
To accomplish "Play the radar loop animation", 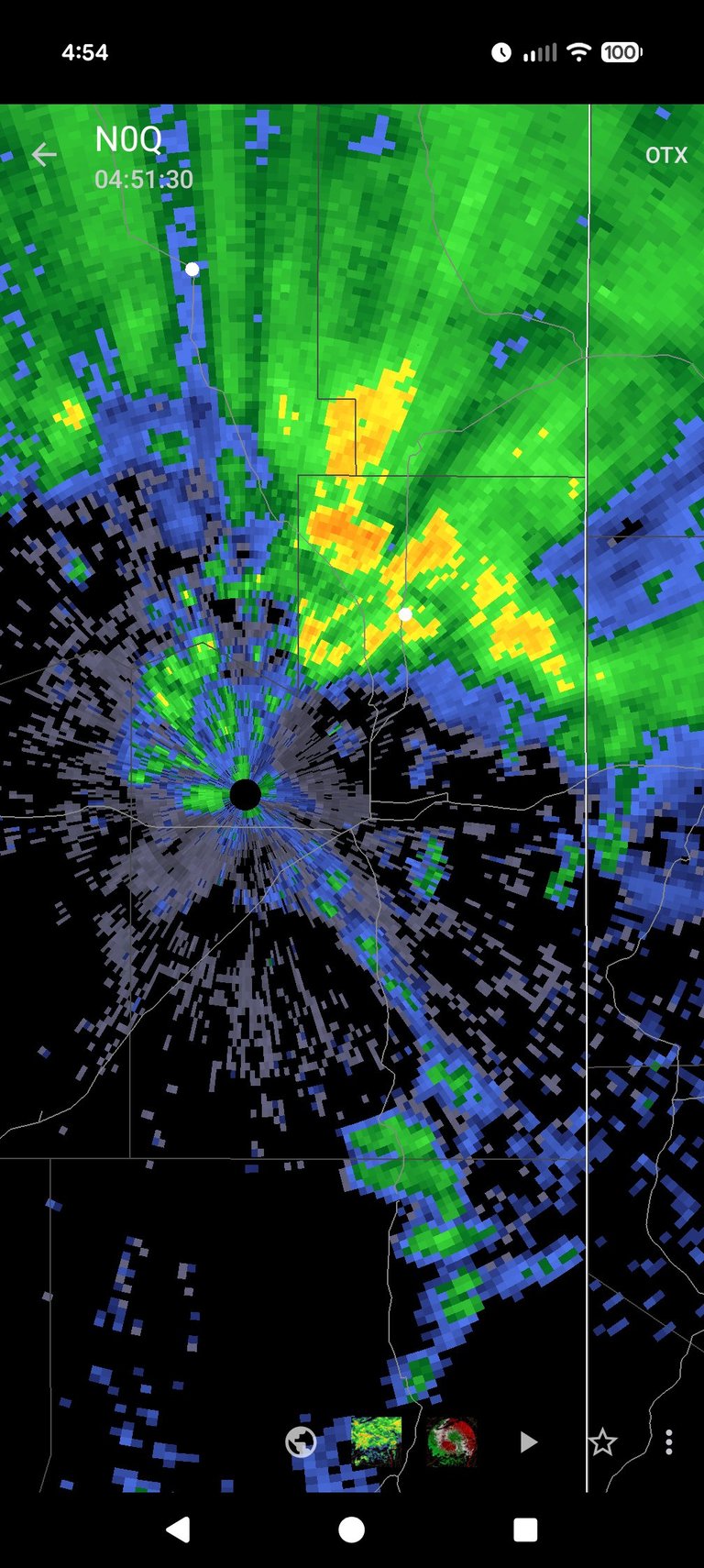I will [528, 1442].
